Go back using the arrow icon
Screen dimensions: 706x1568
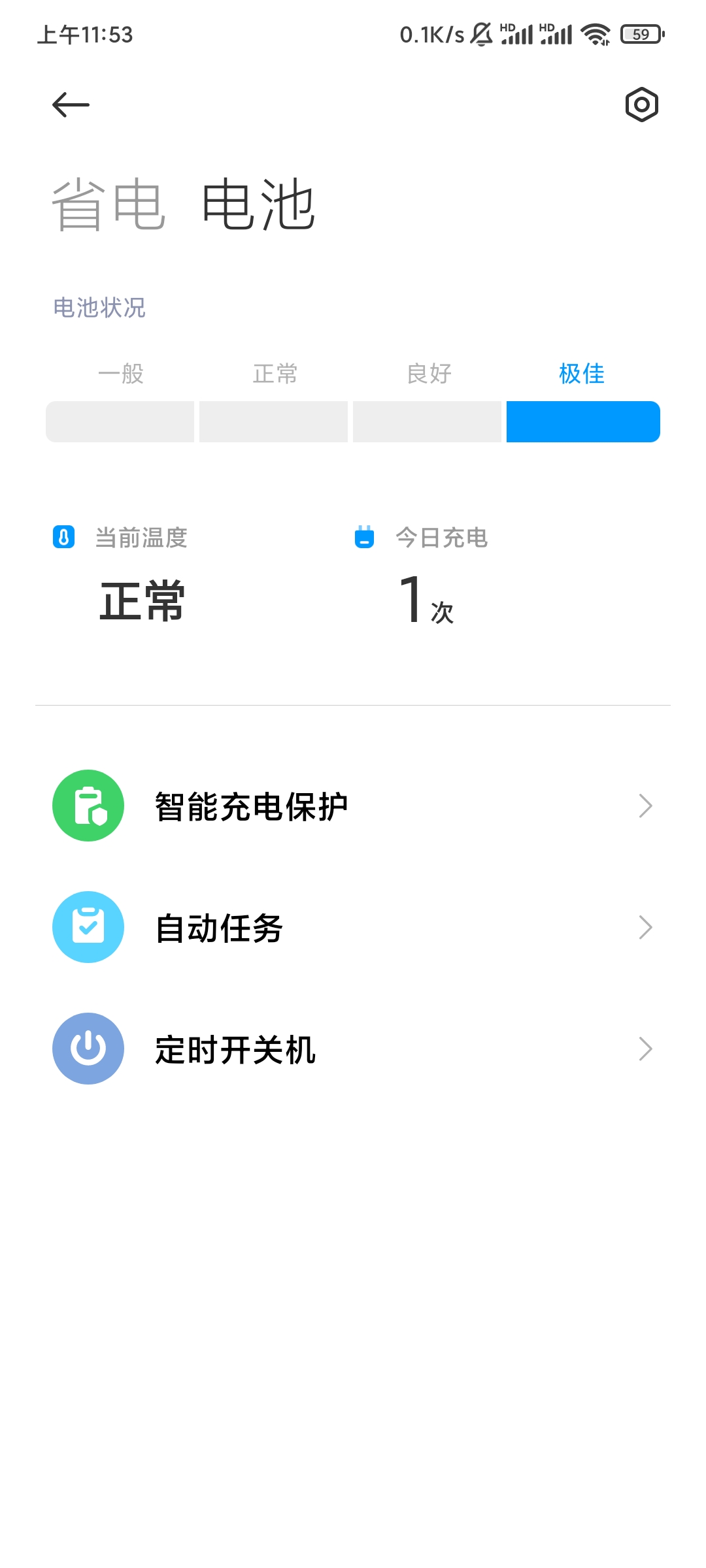click(71, 105)
